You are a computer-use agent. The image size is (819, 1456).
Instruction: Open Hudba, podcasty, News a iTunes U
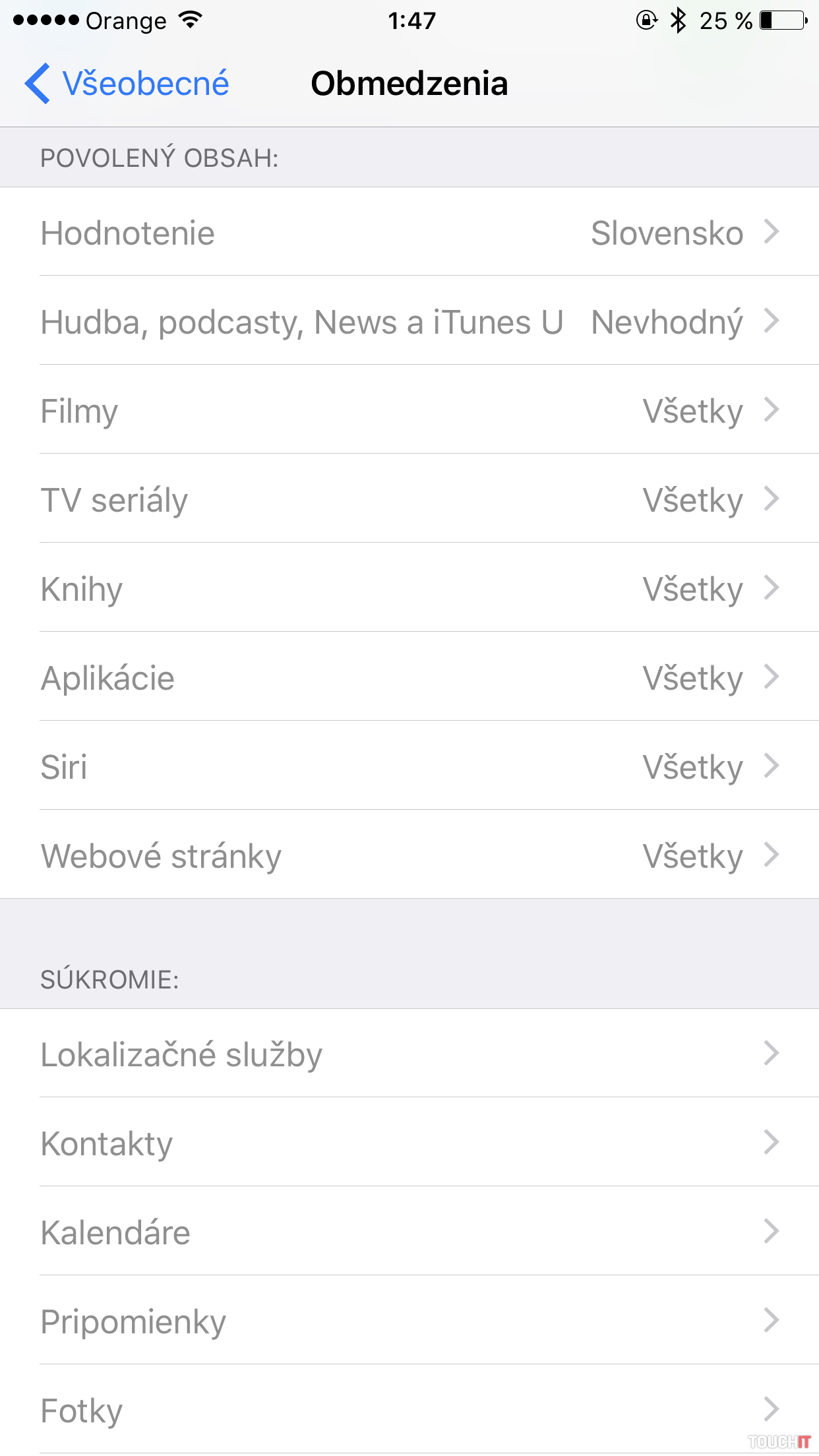tap(409, 322)
